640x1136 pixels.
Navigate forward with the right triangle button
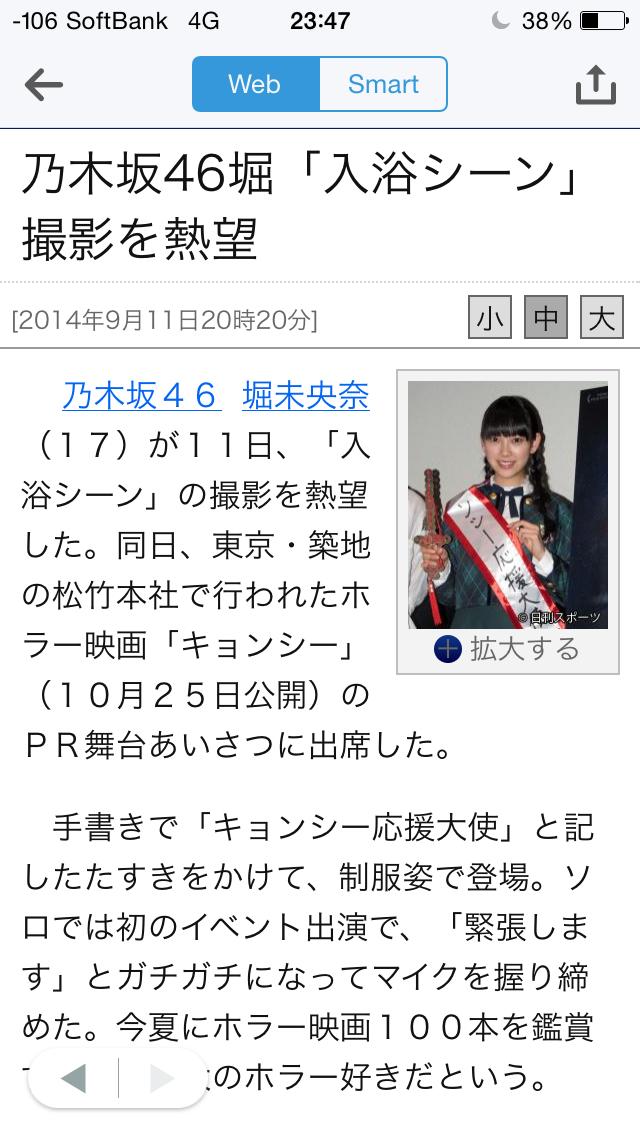coord(162,1078)
